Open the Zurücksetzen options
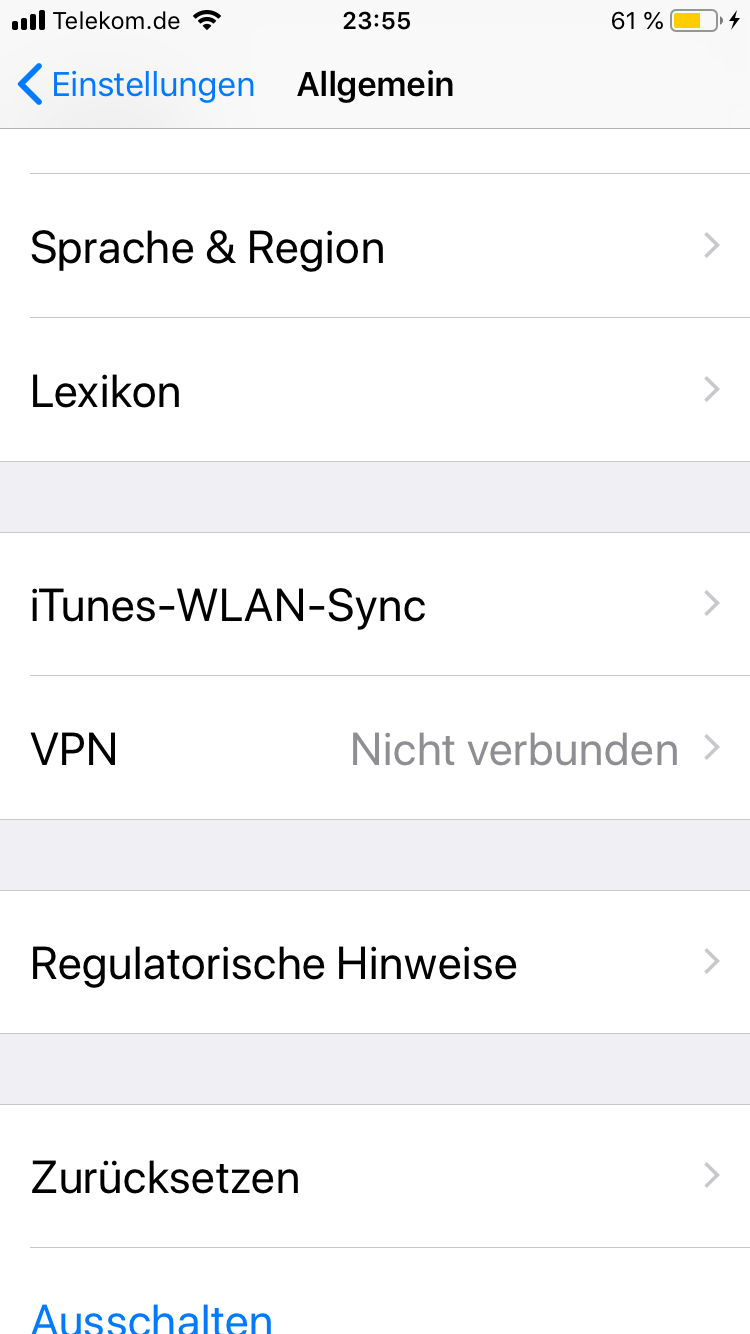The height and width of the screenshot is (1334, 750). pyautogui.click(x=375, y=1177)
